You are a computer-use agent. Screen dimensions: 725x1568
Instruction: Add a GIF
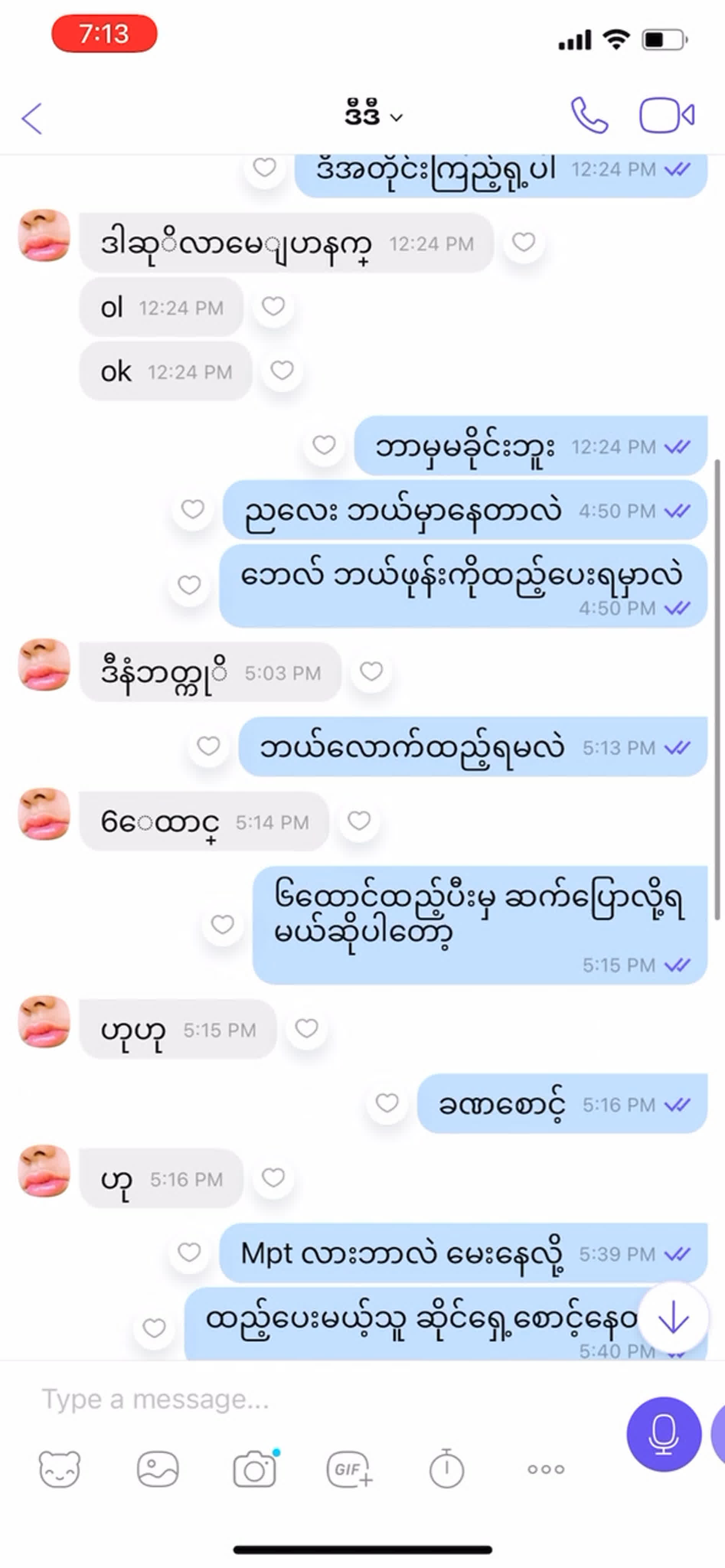tap(349, 1469)
